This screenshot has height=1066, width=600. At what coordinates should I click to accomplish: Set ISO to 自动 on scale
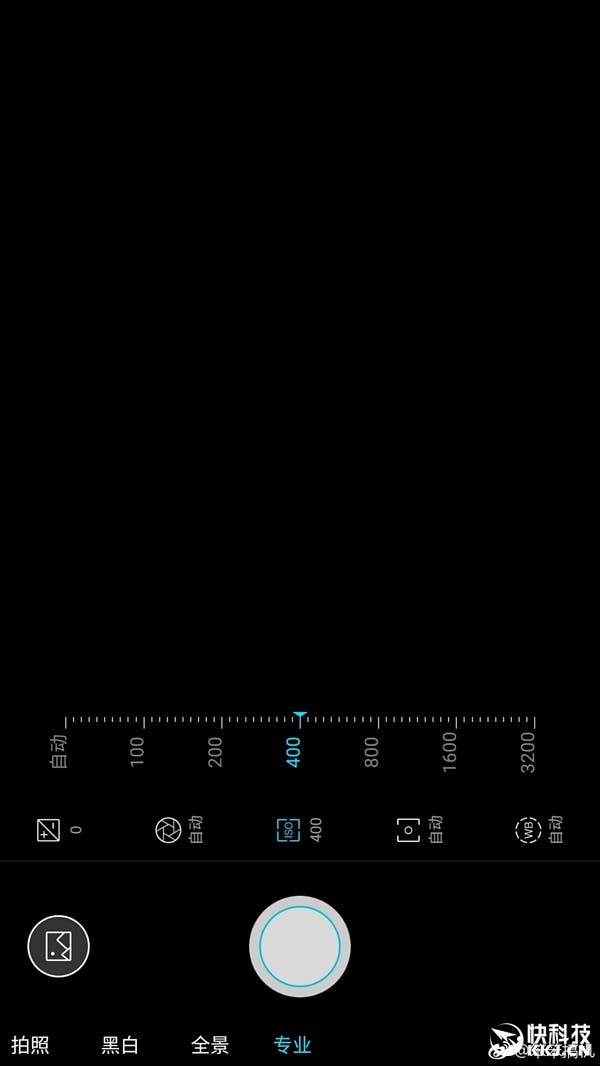pos(60,751)
